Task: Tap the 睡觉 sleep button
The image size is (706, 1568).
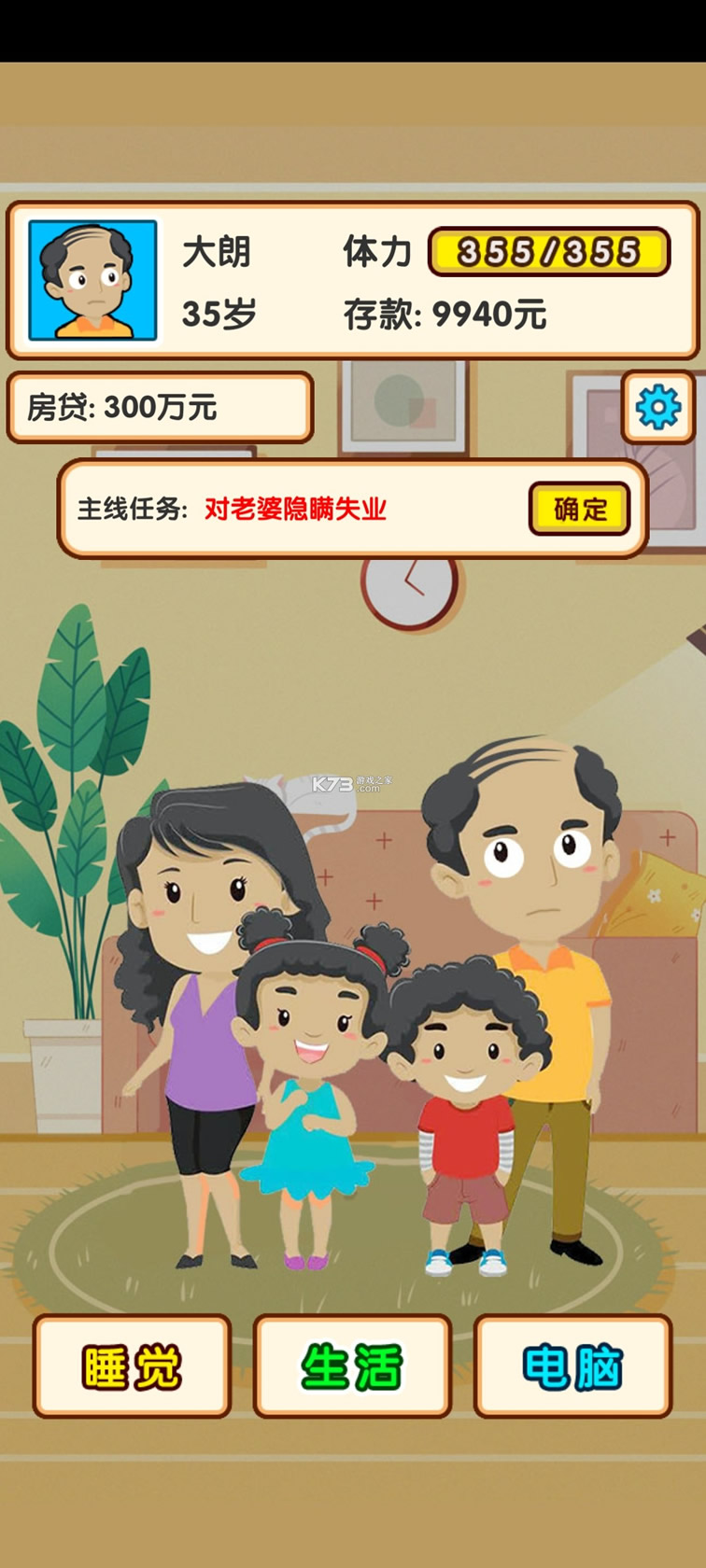Action: click(x=132, y=1366)
